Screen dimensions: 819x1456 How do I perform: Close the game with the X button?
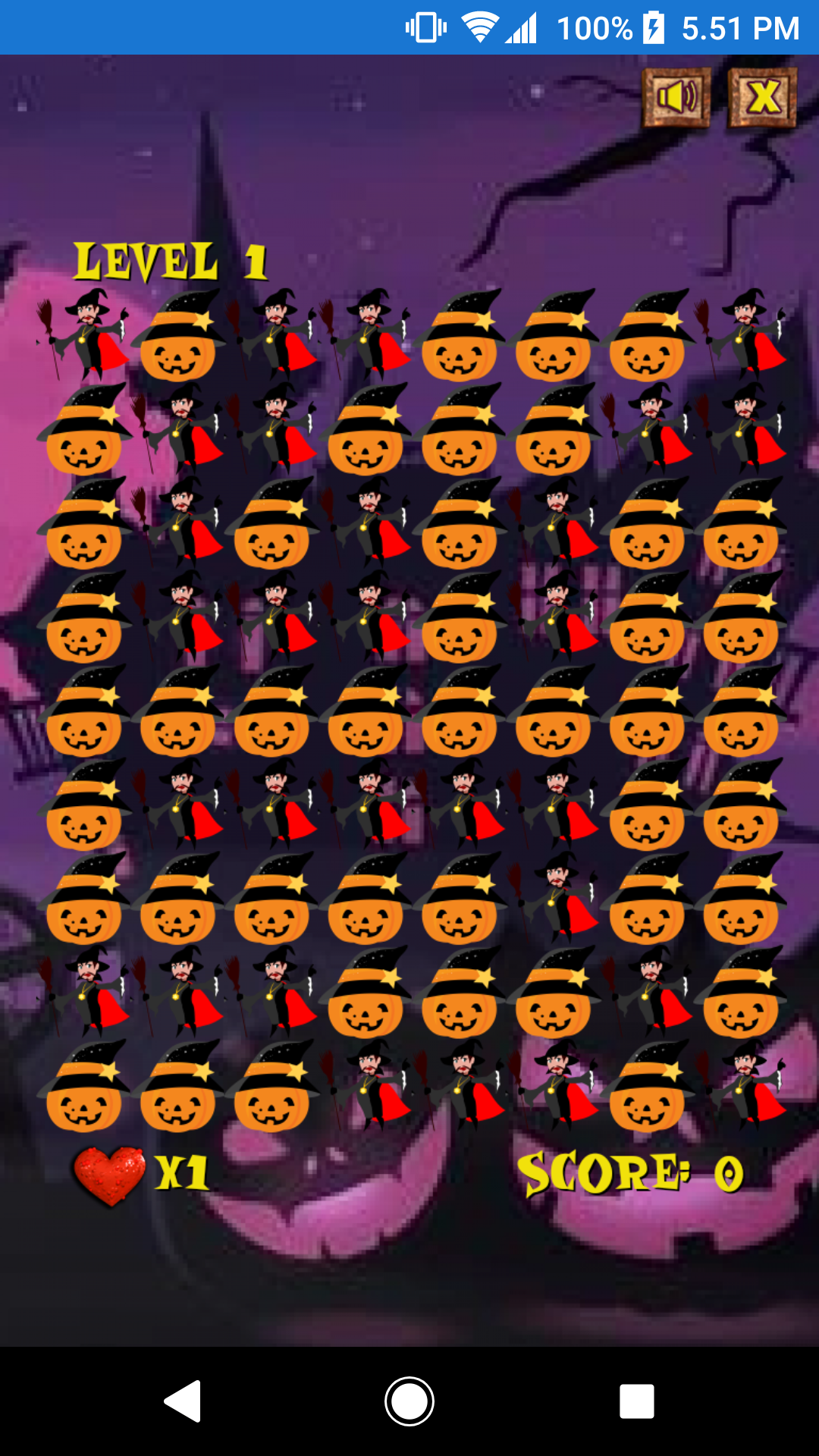pyautogui.click(x=763, y=98)
